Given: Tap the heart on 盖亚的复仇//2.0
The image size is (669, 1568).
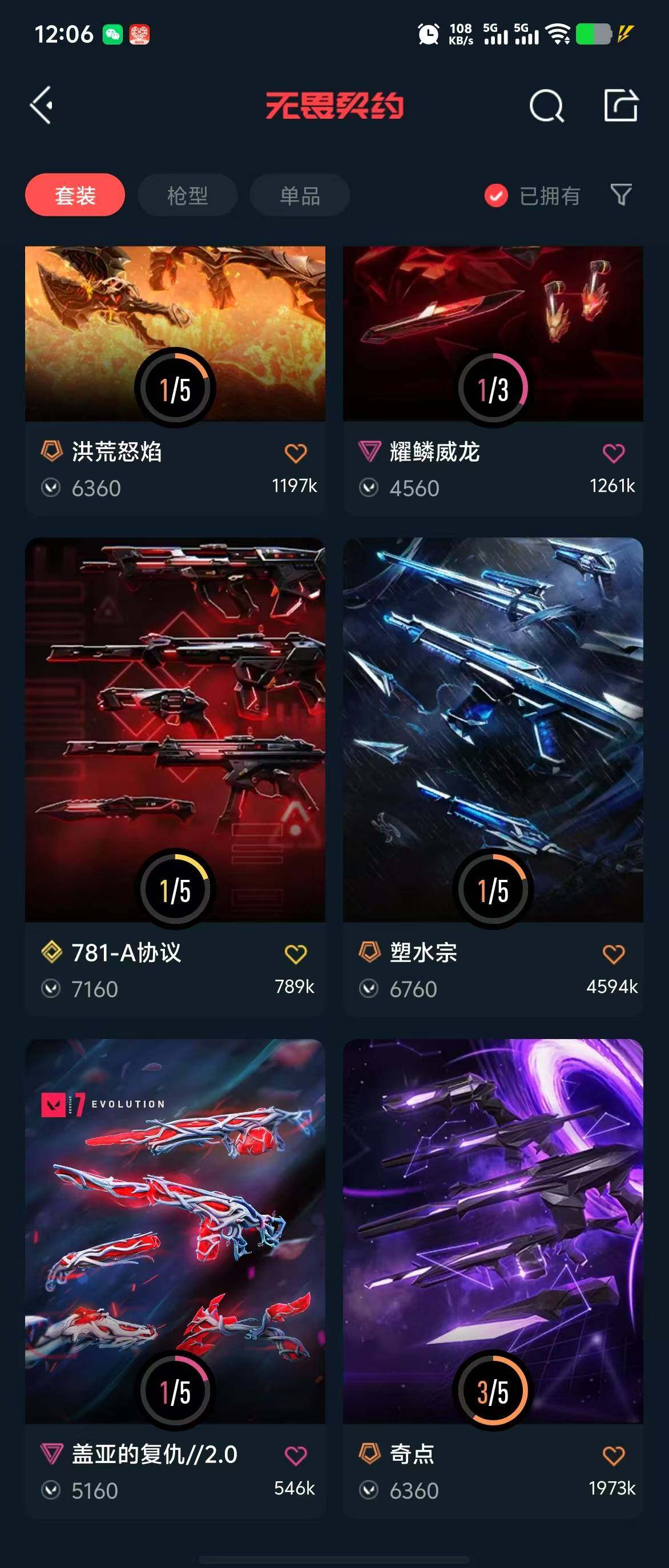Looking at the screenshot, I should click(296, 1456).
